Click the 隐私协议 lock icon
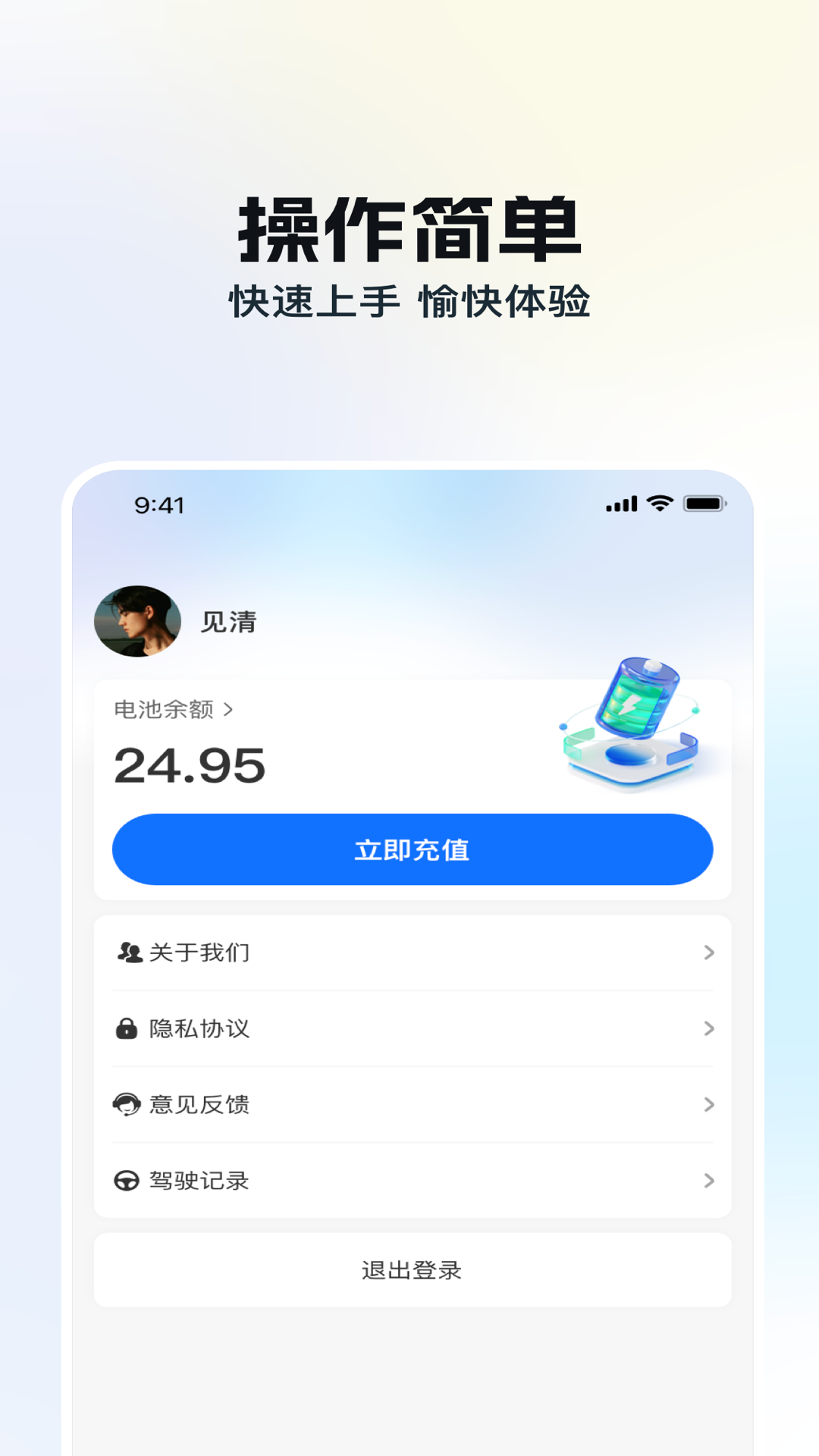819x1456 pixels. point(127,1028)
